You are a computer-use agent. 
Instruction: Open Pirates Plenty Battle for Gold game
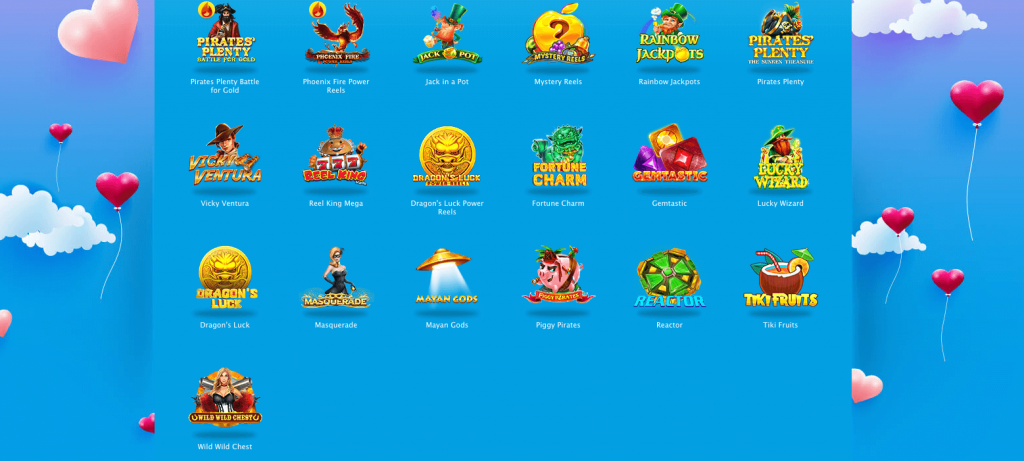click(225, 37)
